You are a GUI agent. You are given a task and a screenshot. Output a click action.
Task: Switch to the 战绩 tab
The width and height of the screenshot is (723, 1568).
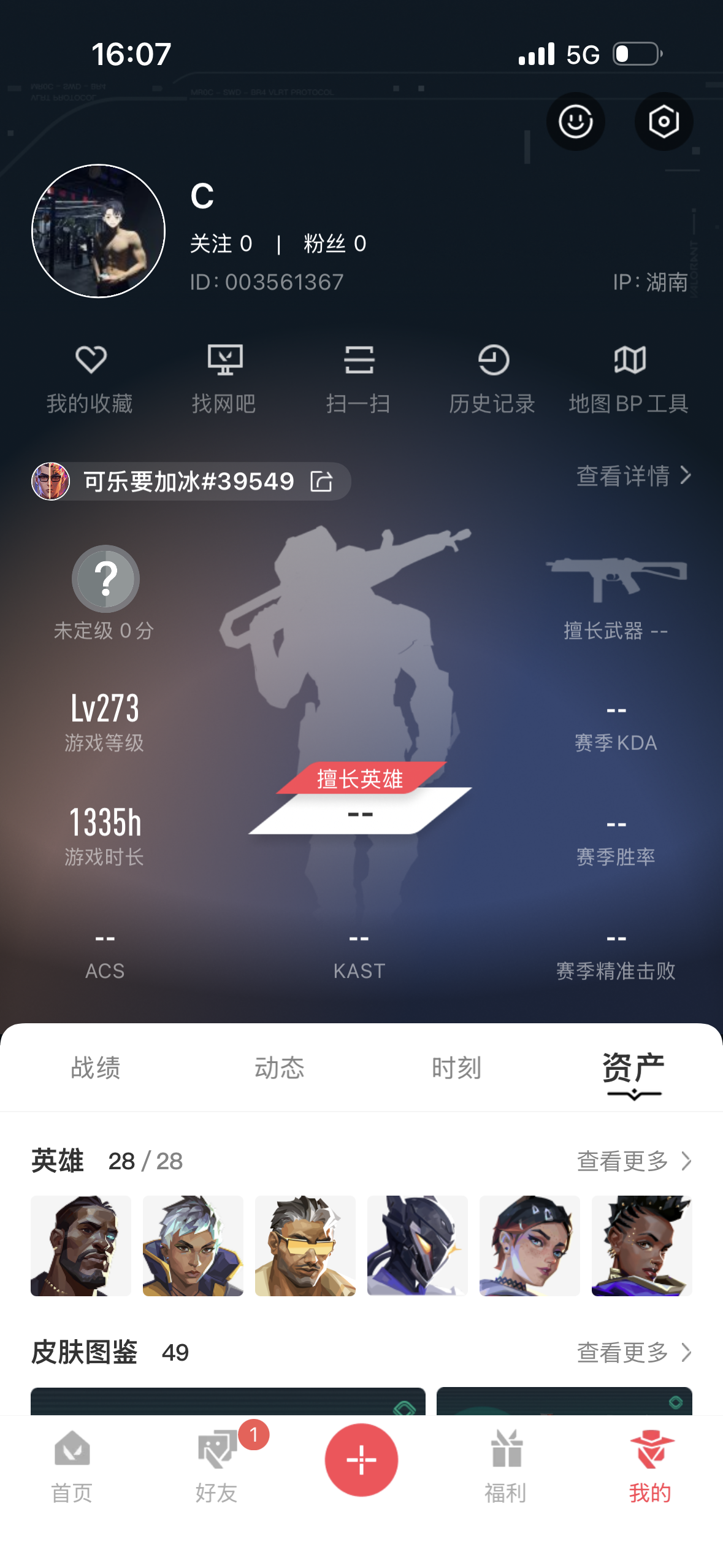click(x=96, y=1068)
